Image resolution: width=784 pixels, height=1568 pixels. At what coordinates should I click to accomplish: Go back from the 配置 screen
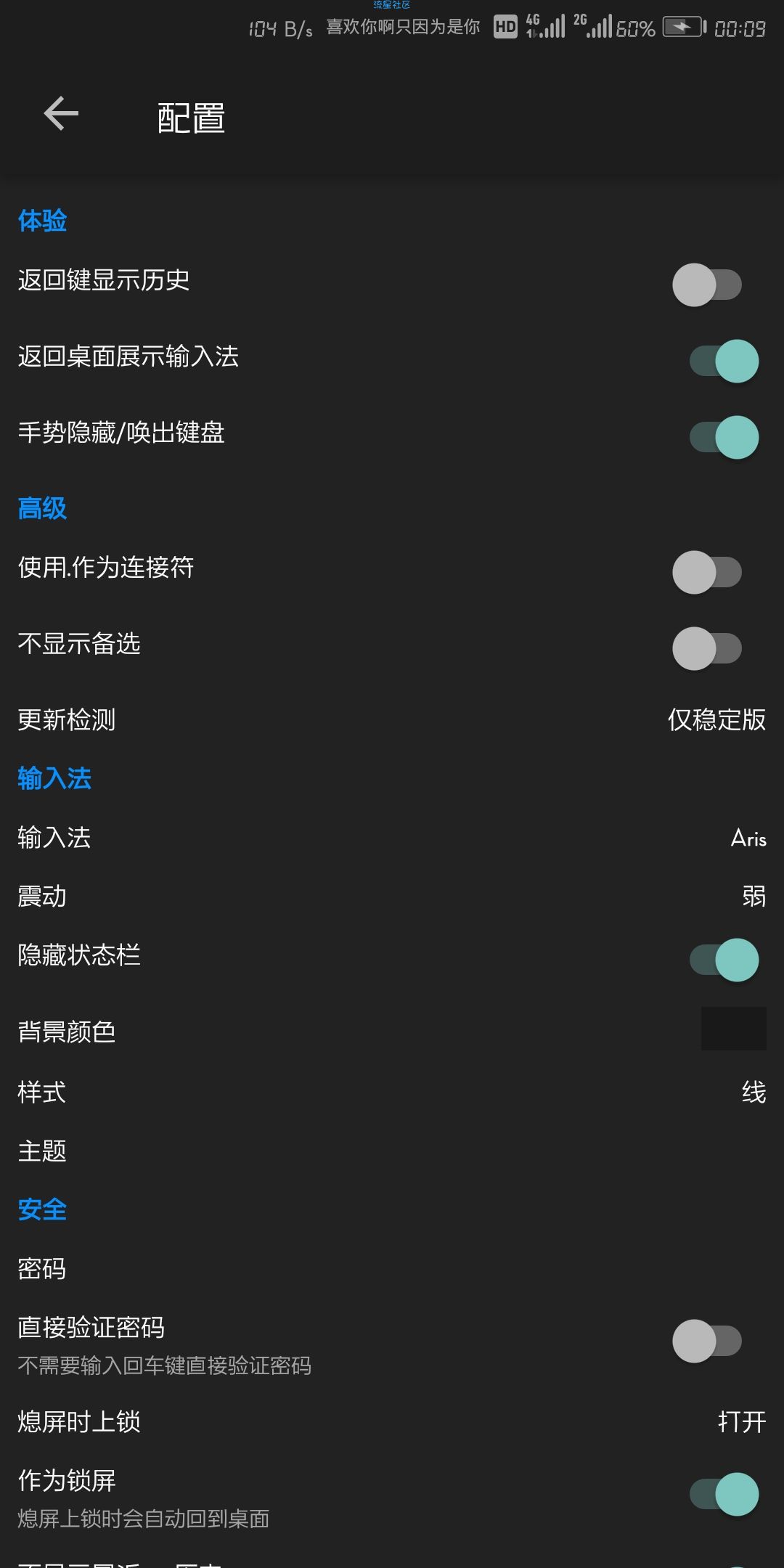click(x=61, y=115)
